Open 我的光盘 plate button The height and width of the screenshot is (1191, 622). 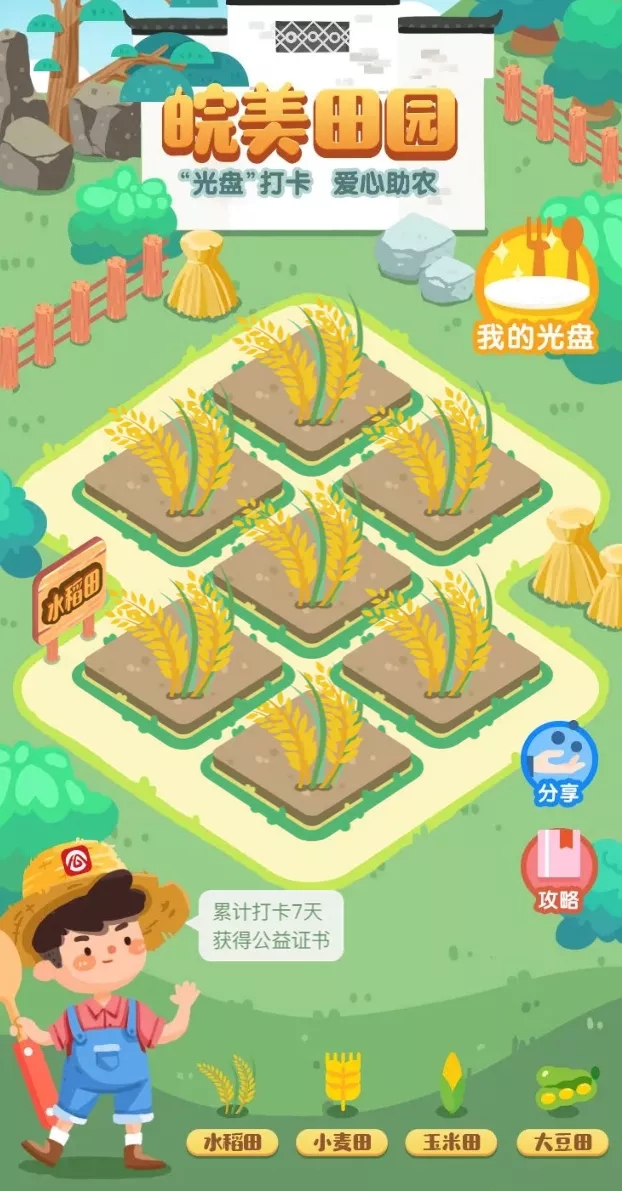(536, 290)
